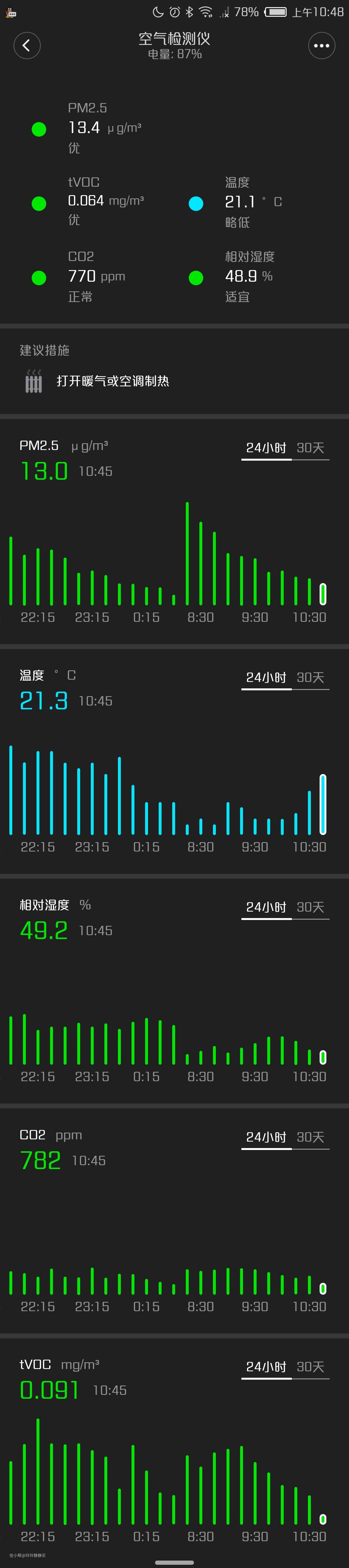Switch tVOC chart to 30天
349x1568 pixels.
(310, 1366)
